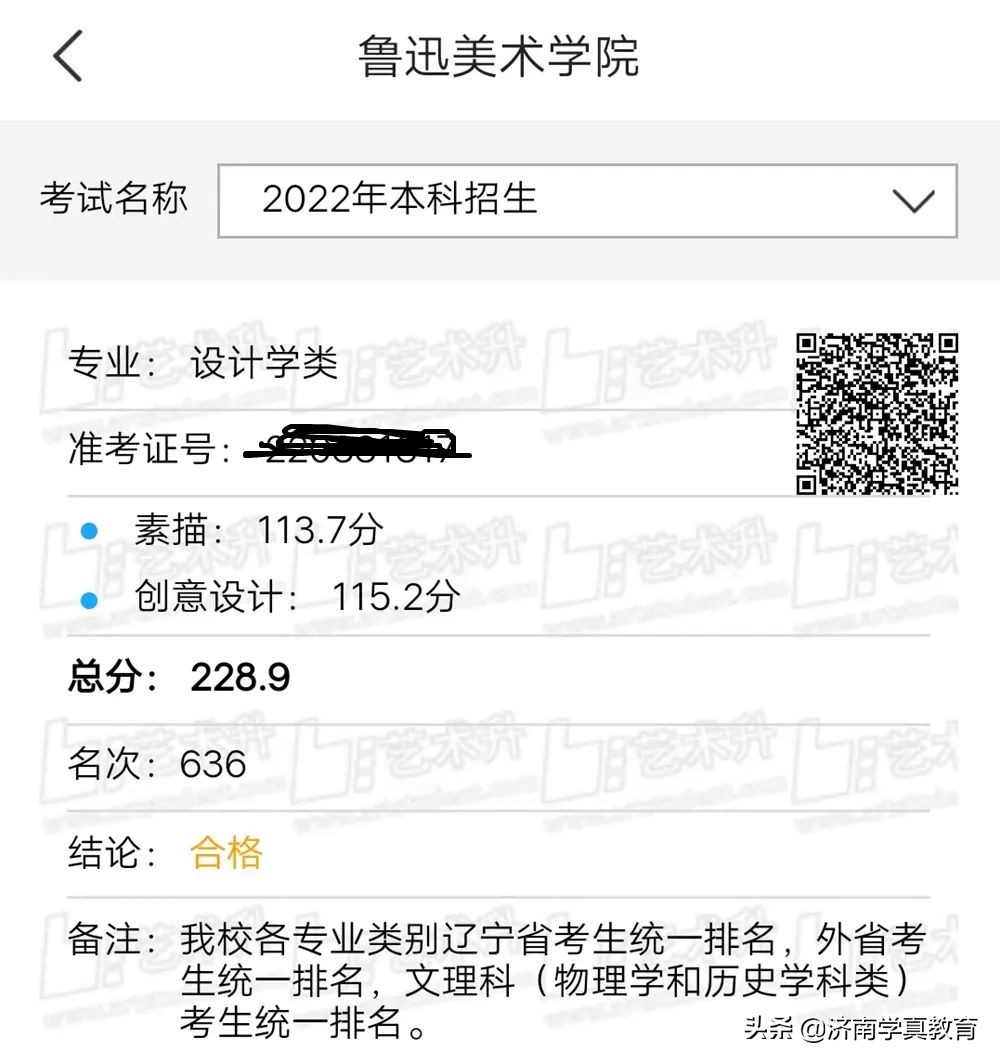The image size is (1000, 1063).
Task: Click the 合格 result link
Action: tap(226, 853)
